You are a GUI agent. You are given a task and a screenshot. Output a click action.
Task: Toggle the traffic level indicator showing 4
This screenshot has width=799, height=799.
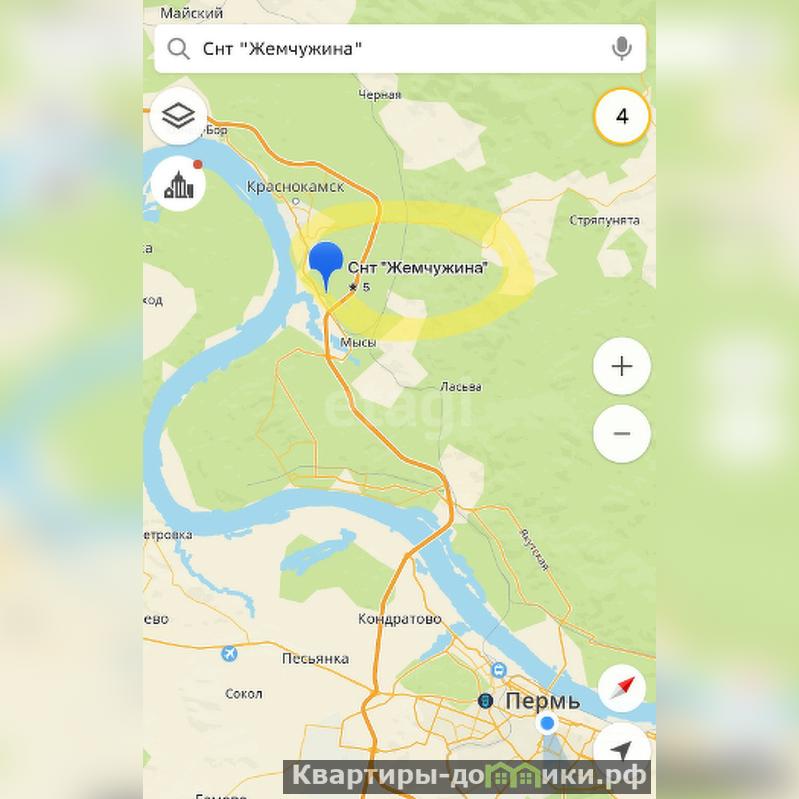click(x=622, y=117)
